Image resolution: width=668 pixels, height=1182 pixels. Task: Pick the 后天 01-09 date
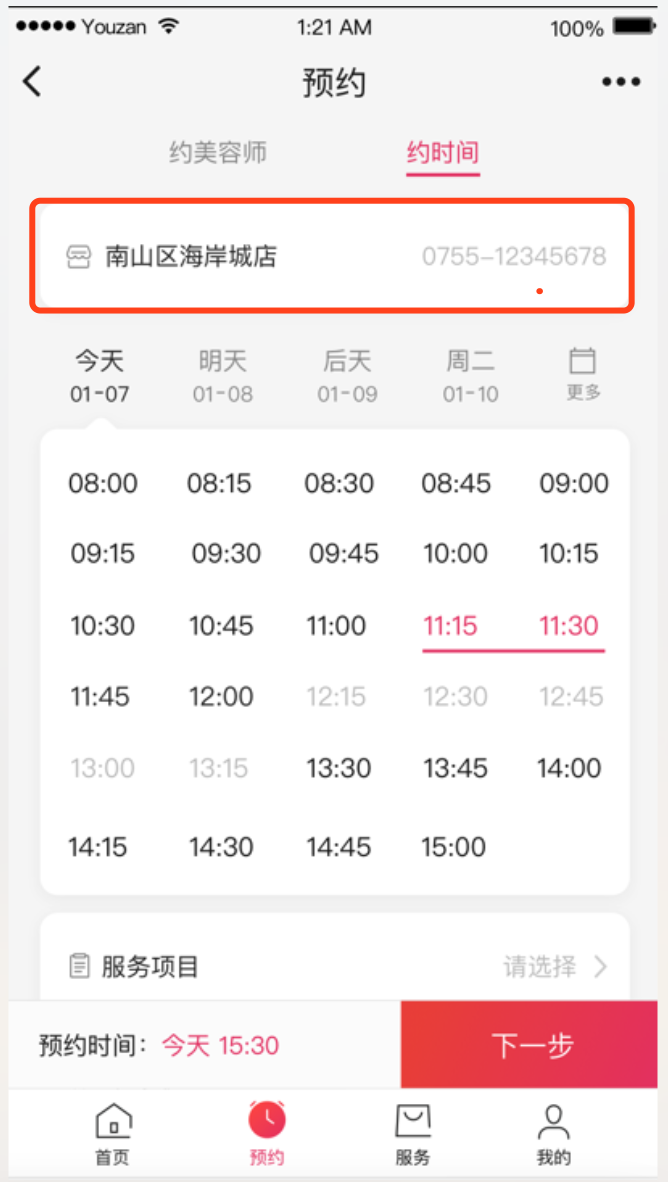[x=347, y=376]
